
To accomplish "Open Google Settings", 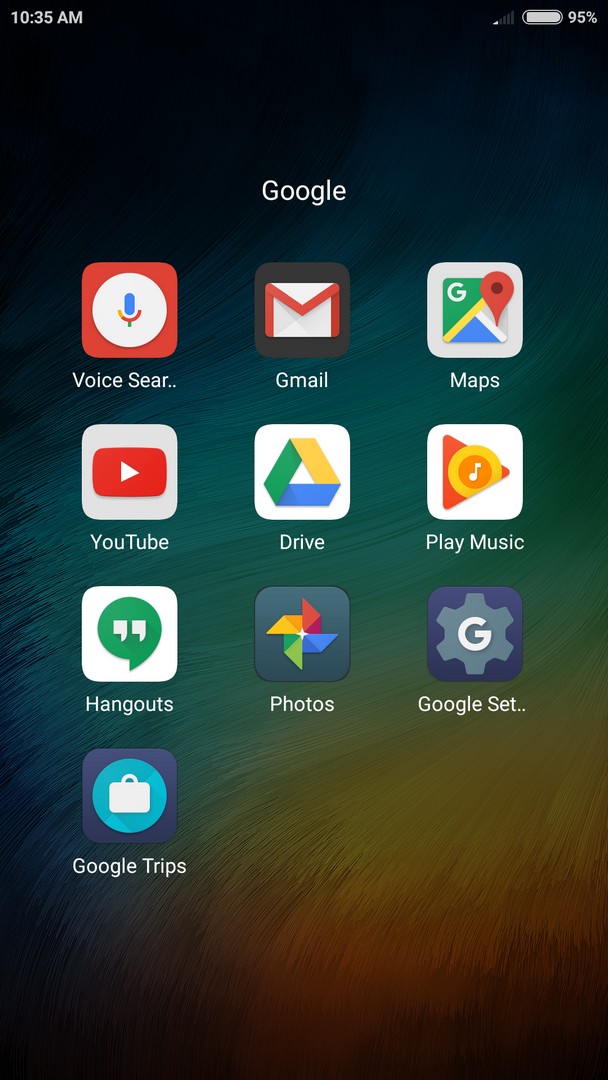I will tap(475, 634).
